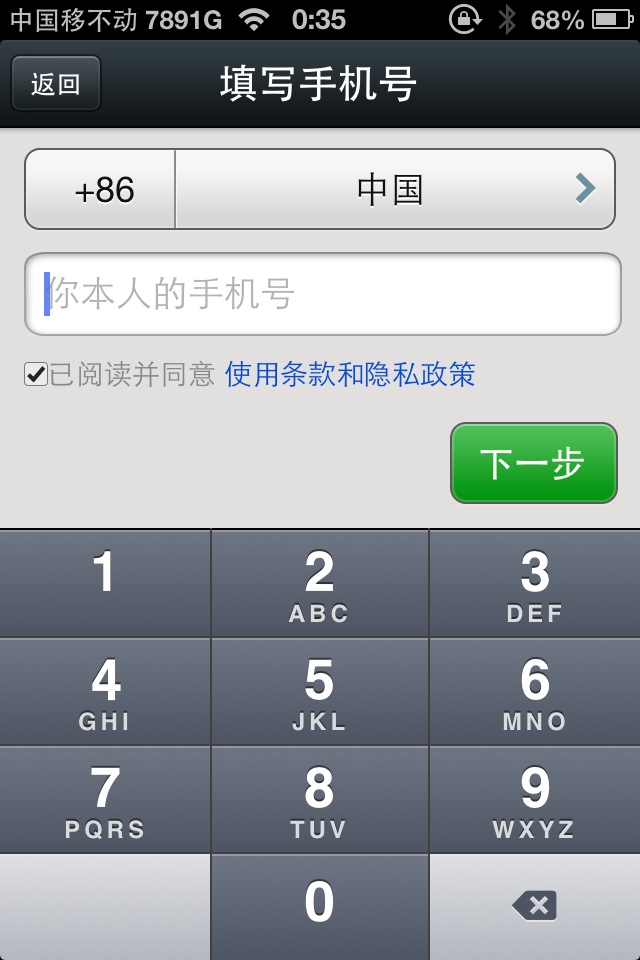
Task: Enter digit 1 on the keypad
Action: point(105,583)
